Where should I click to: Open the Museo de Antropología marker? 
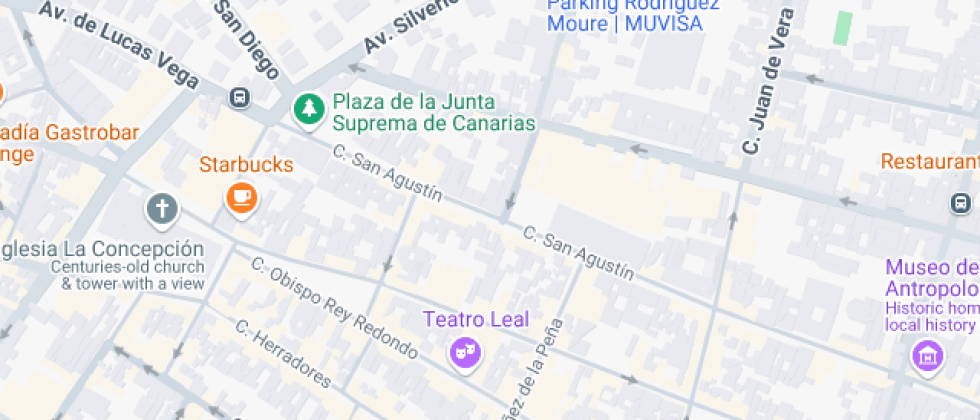click(928, 354)
